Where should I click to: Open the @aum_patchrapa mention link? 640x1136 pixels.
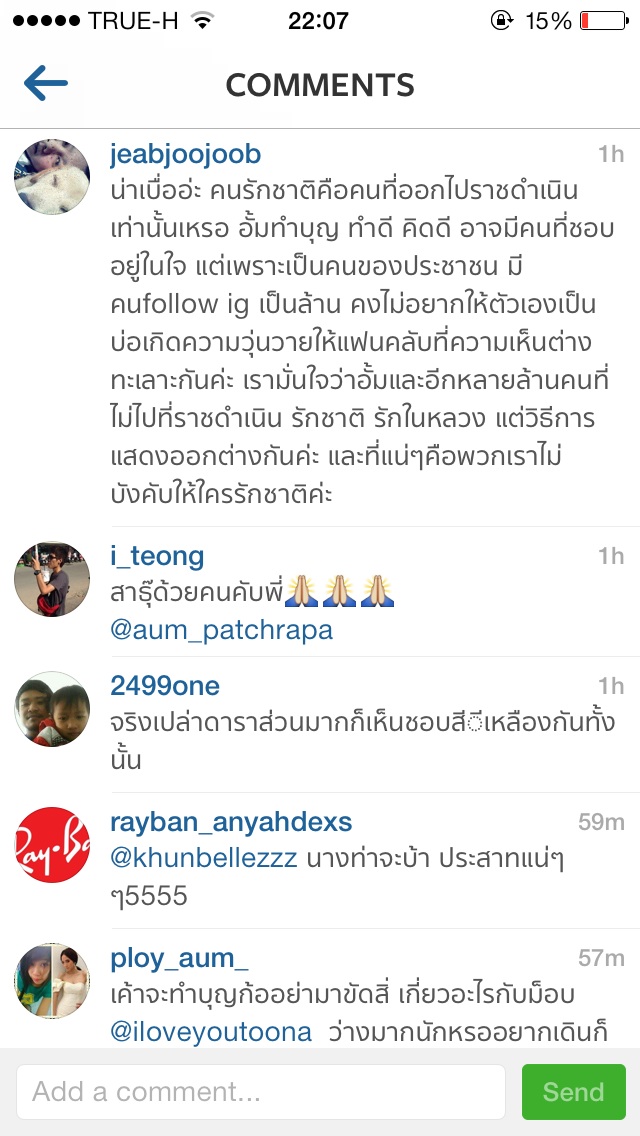tap(221, 631)
